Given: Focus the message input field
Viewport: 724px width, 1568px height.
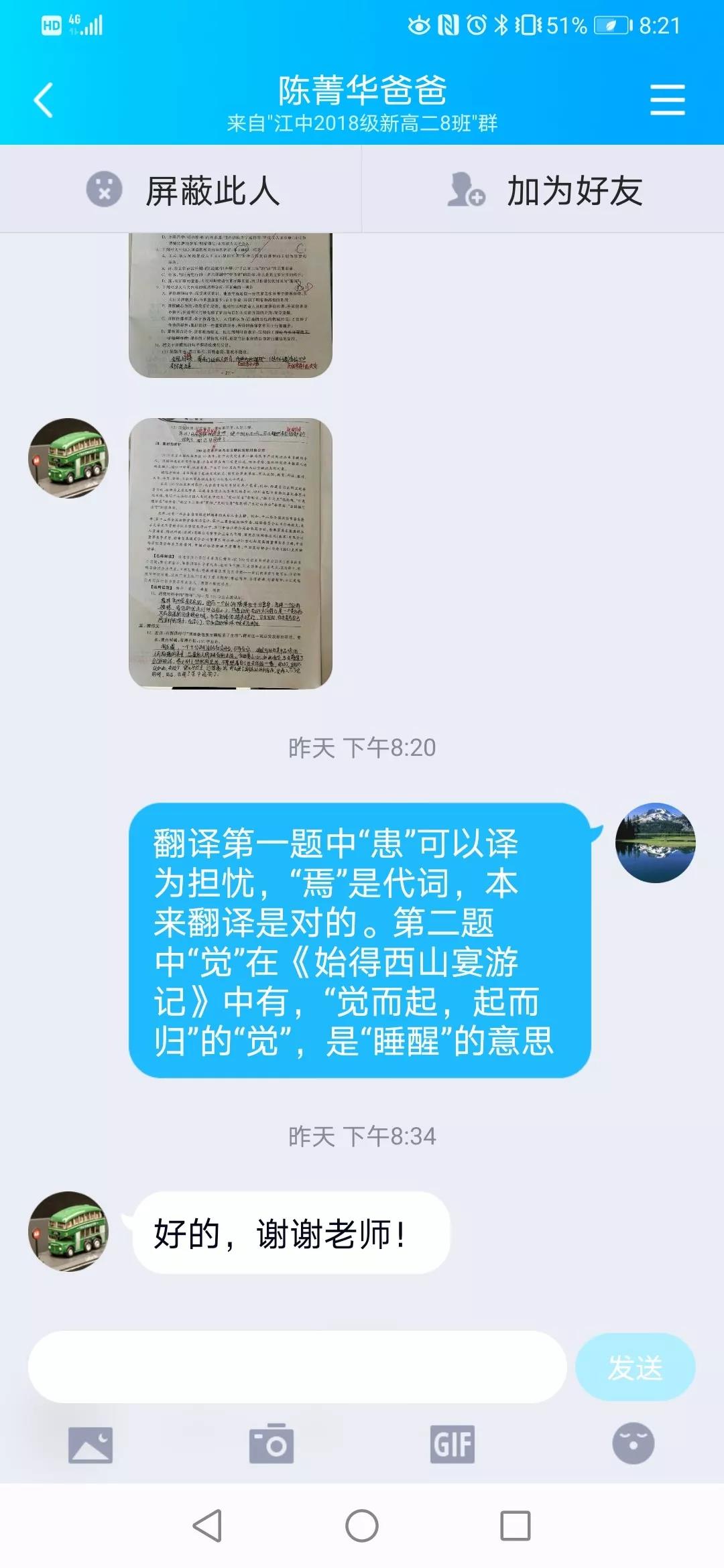Looking at the screenshot, I should pyautogui.click(x=297, y=1367).
